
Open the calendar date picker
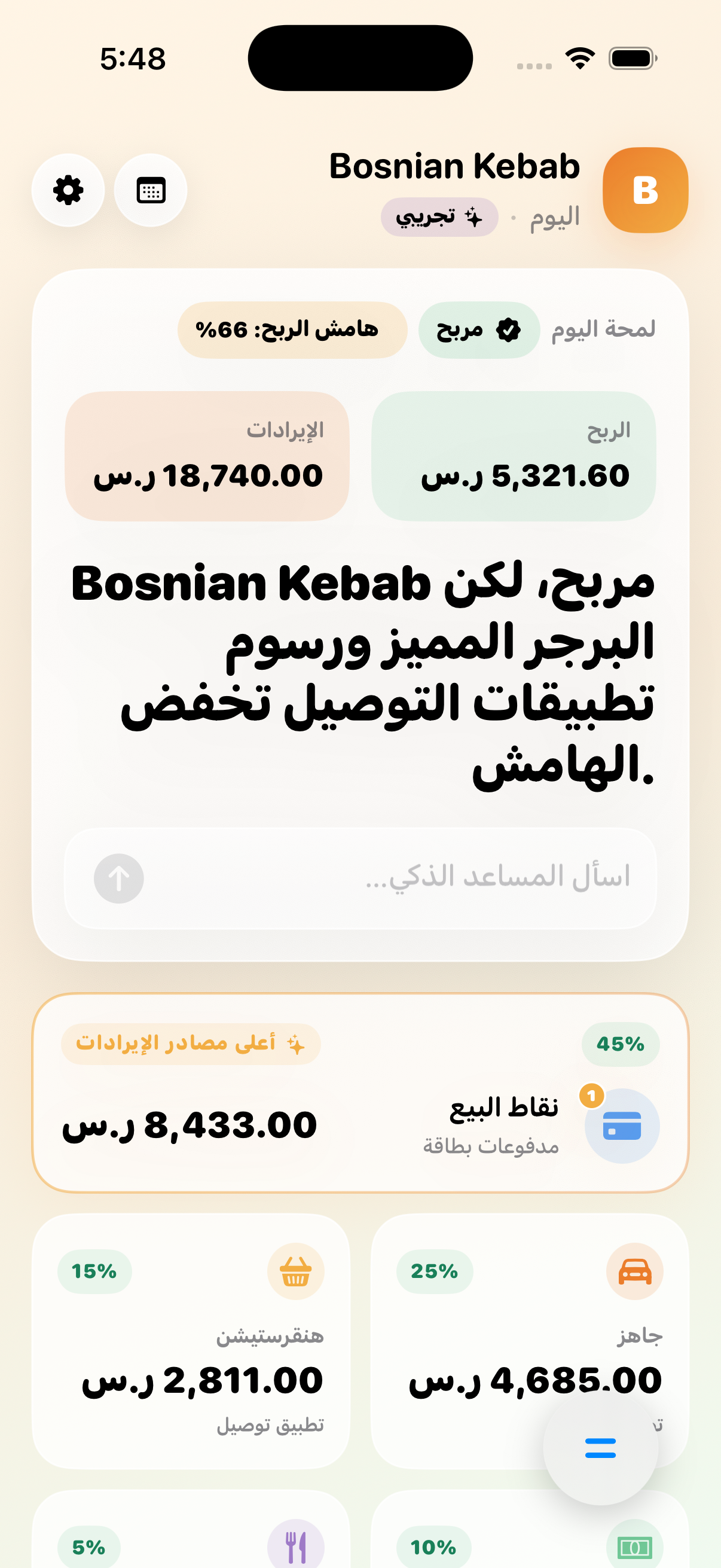click(151, 191)
